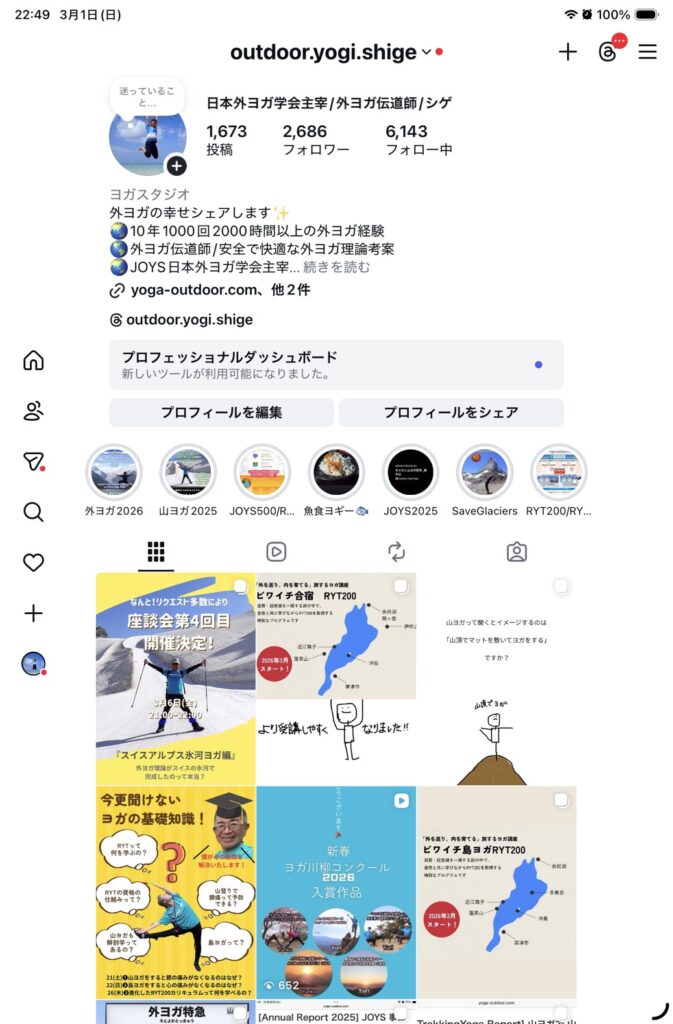673x1024 pixels.
Task: Tap プロフィールをシェア button
Action: point(451,412)
